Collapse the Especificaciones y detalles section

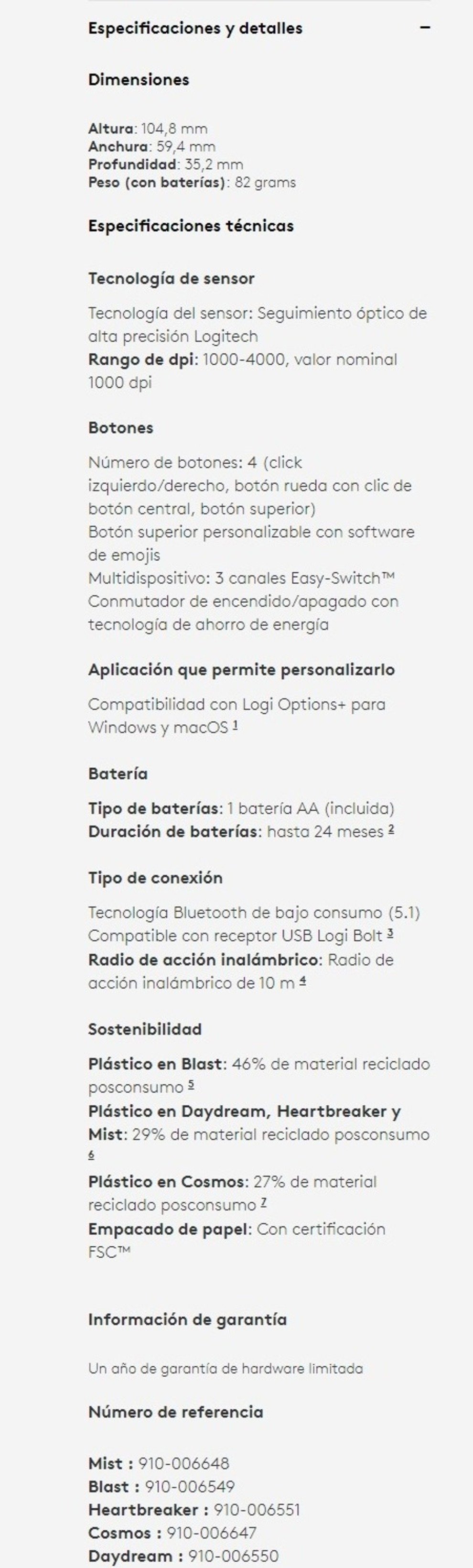(425, 28)
